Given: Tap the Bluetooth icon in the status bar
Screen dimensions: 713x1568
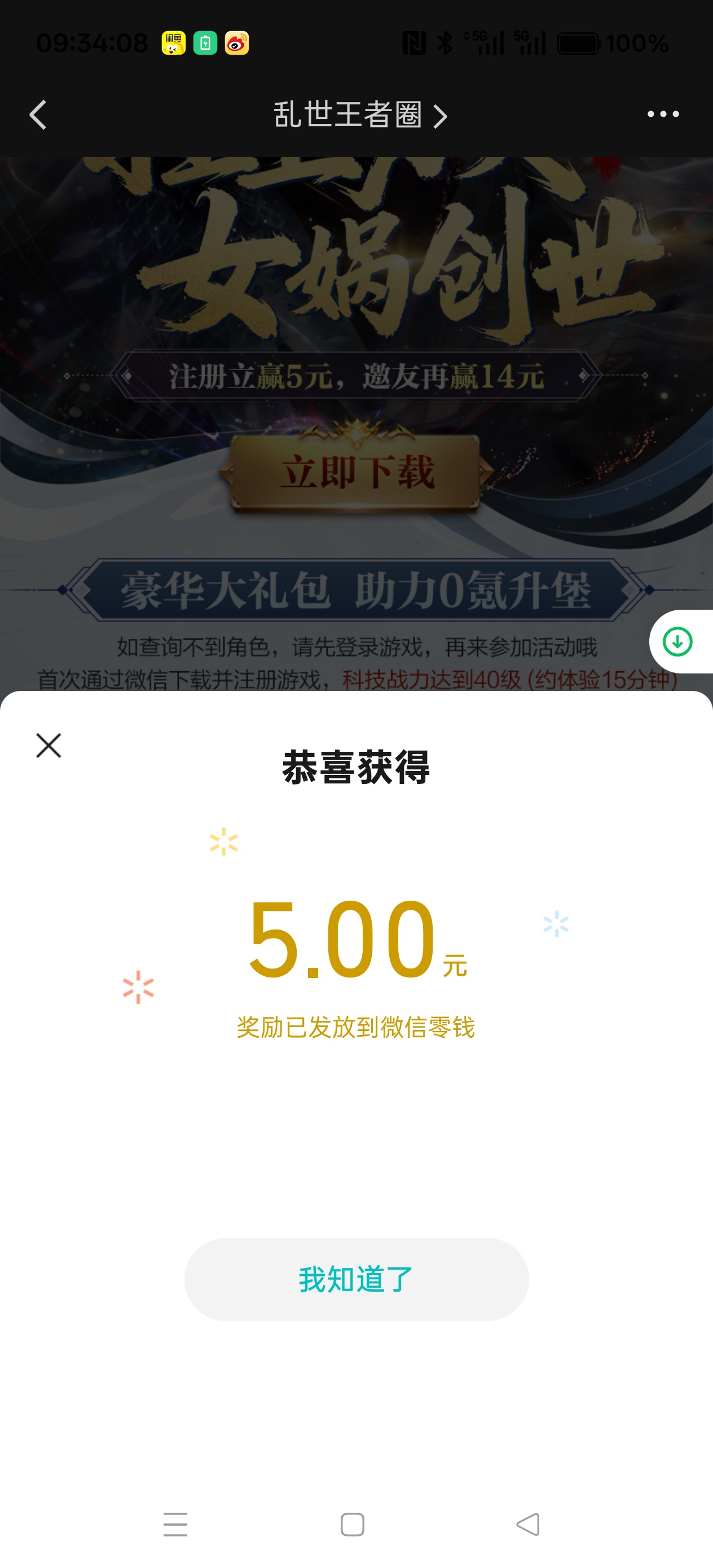Looking at the screenshot, I should 445,43.
